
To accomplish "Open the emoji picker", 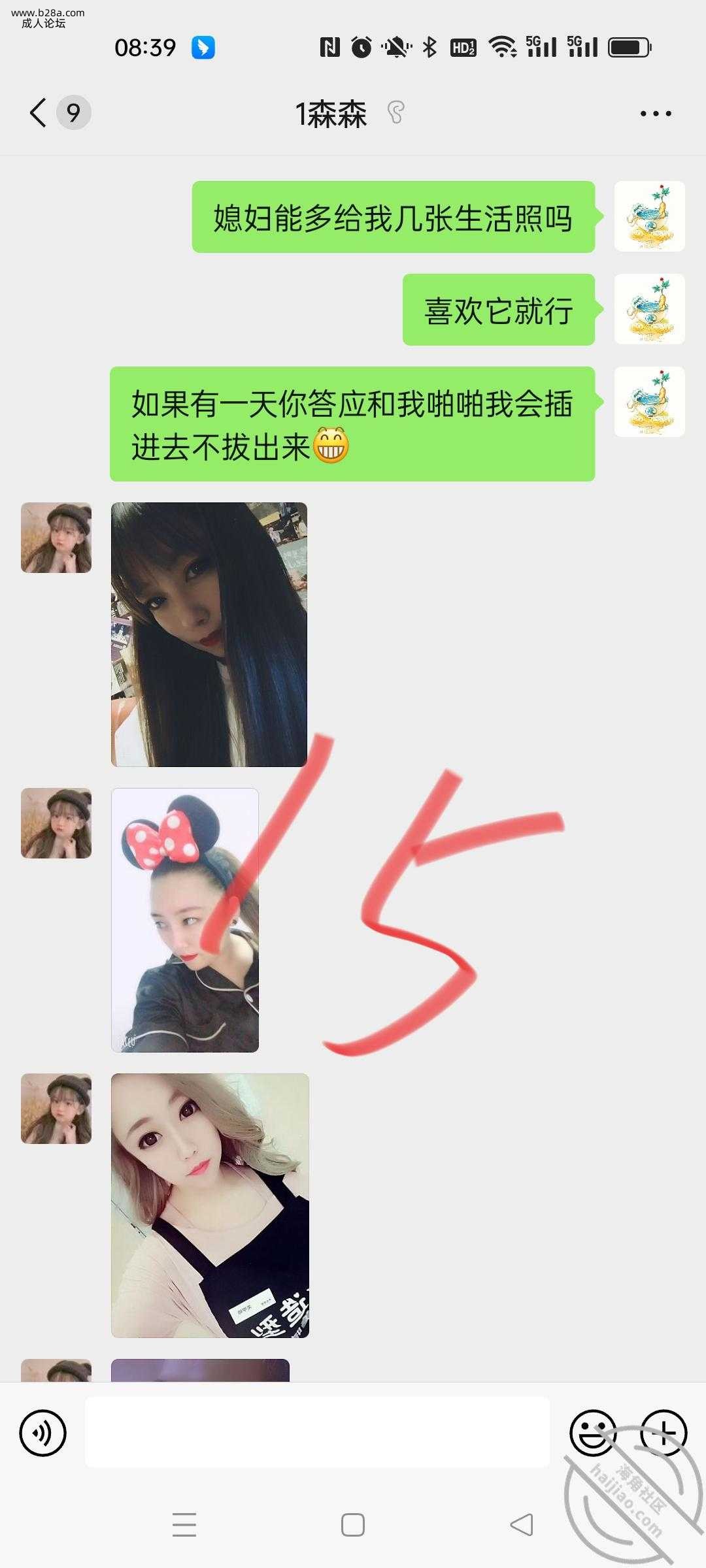I will [x=592, y=1433].
